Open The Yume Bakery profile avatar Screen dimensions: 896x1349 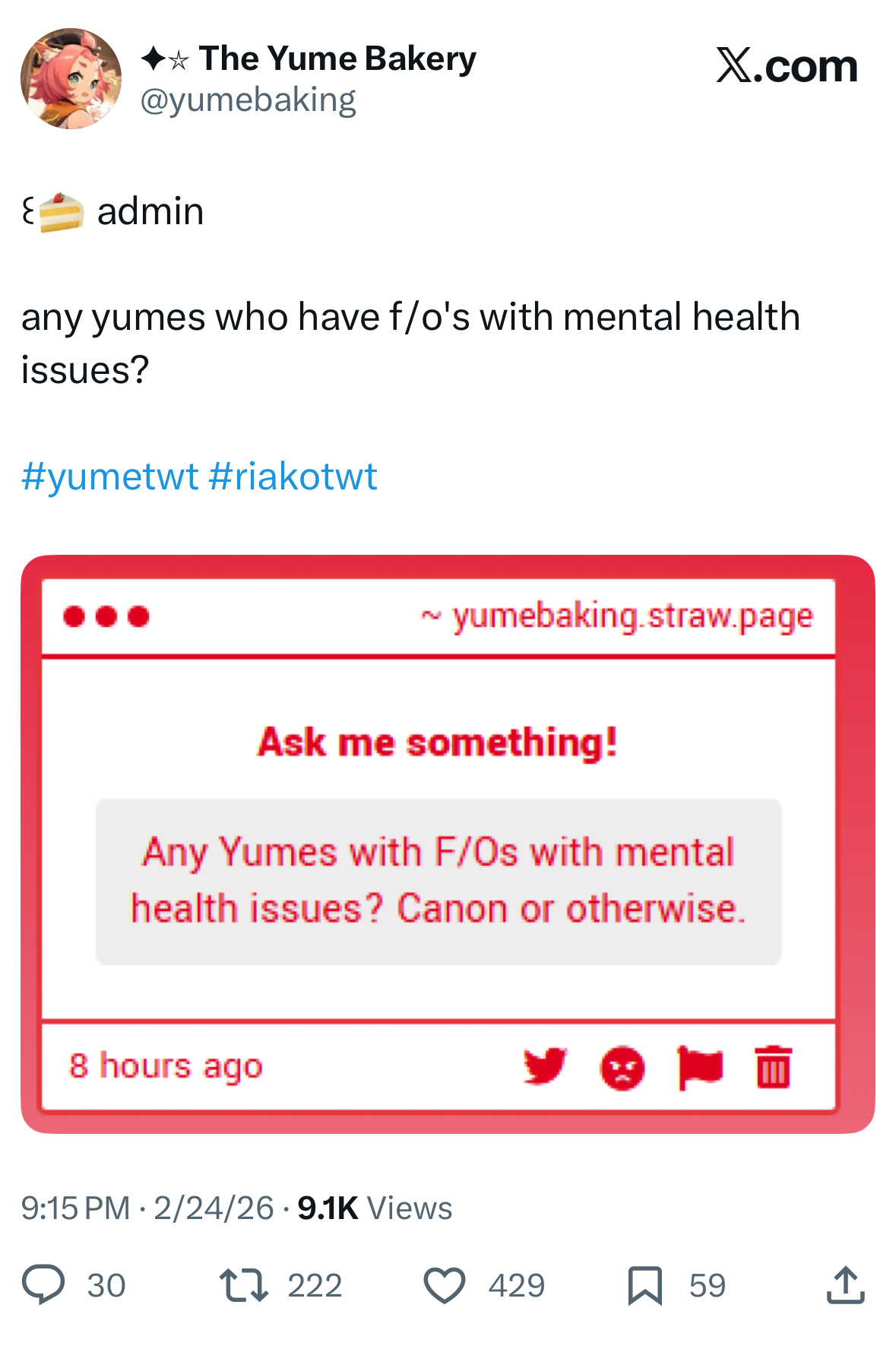coord(71,79)
